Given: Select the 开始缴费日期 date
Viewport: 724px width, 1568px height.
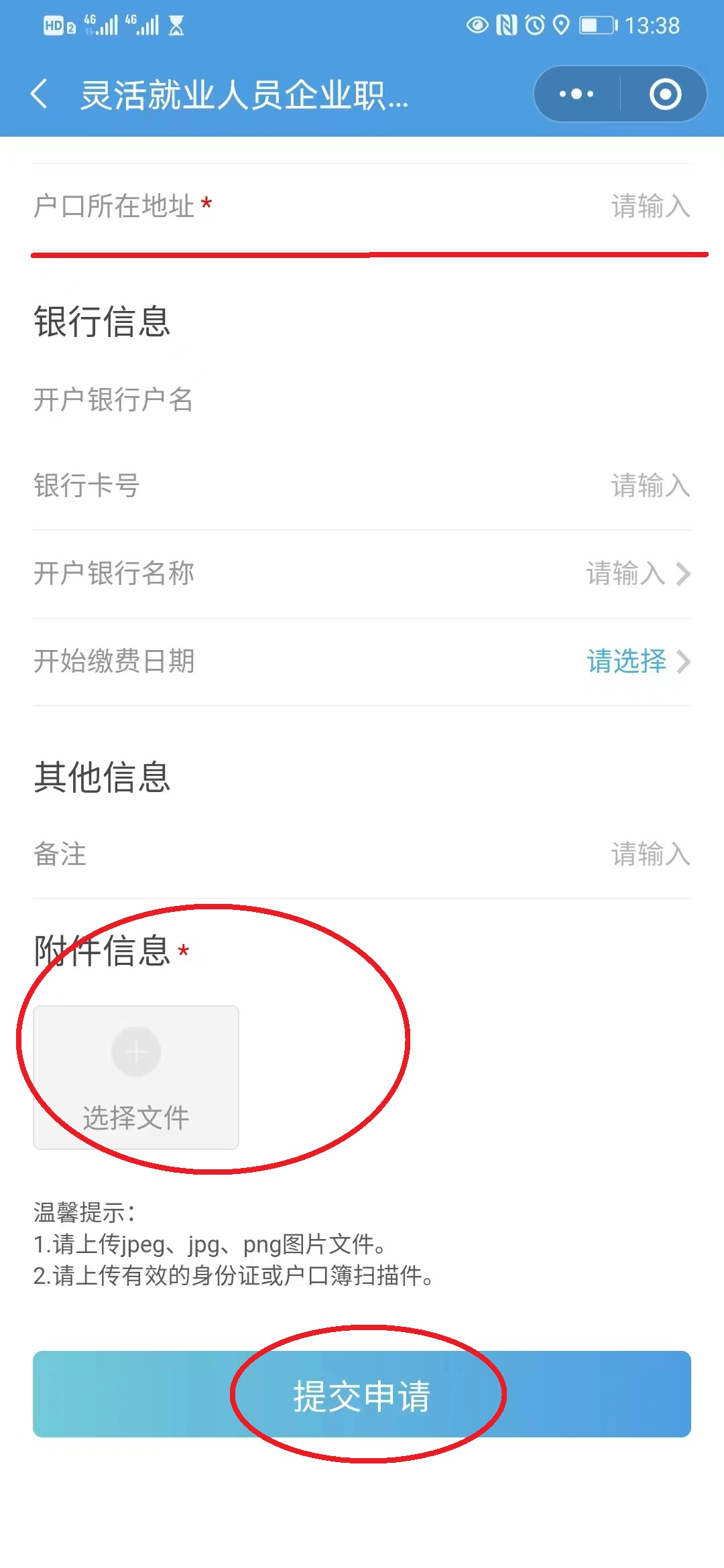Looking at the screenshot, I should point(637,661).
